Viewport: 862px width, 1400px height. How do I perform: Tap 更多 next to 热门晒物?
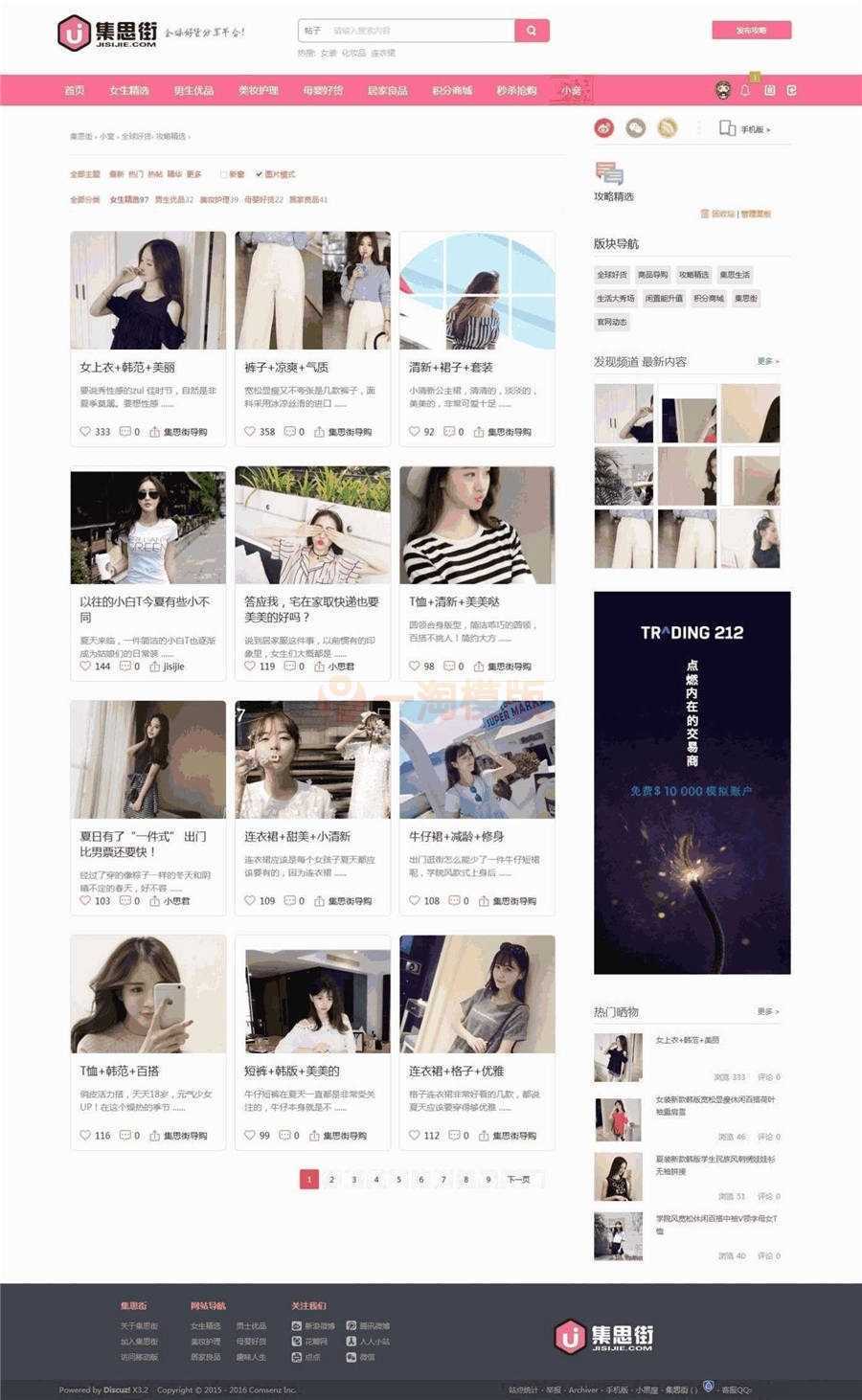pyautogui.click(x=768, y=1011)
